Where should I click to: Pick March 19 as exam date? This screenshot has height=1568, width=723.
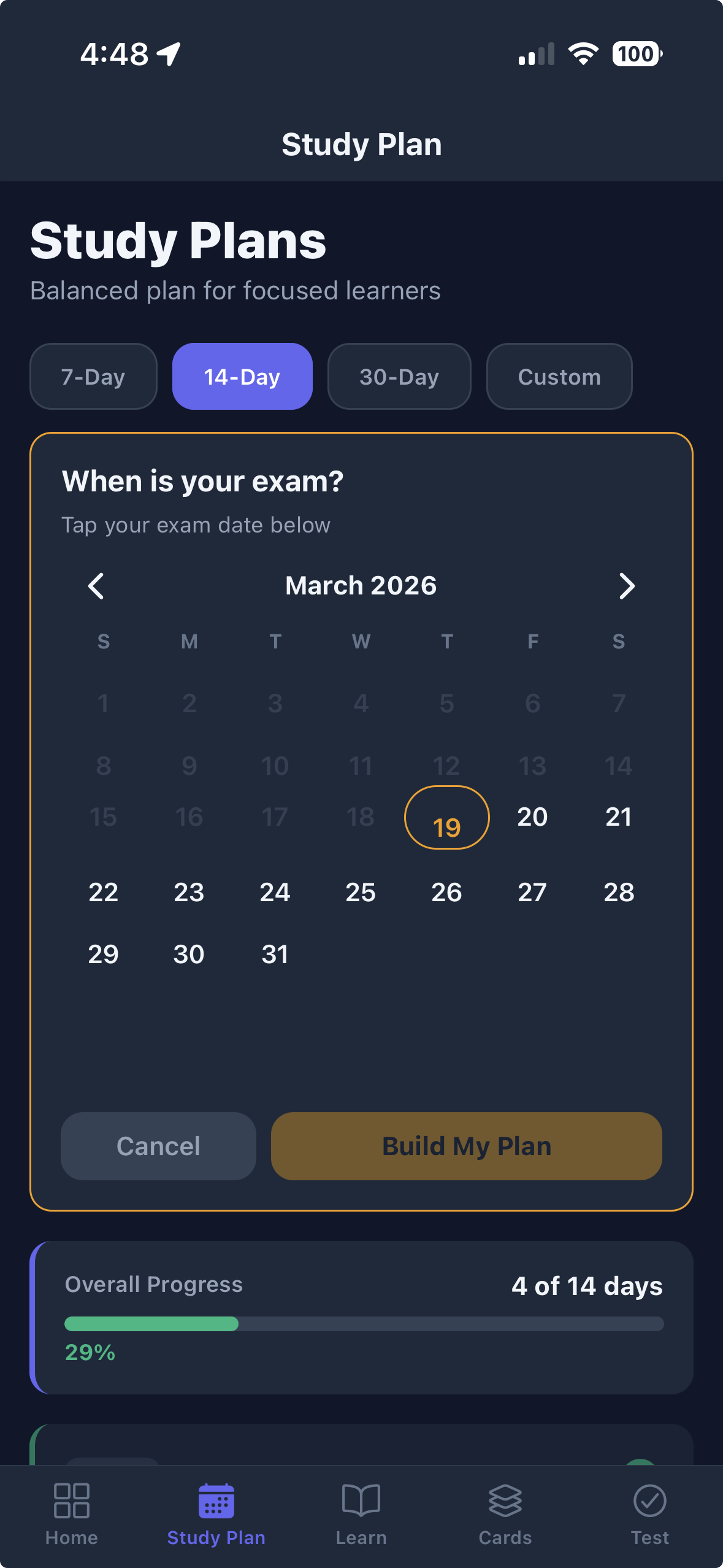(x=446, y=818)
